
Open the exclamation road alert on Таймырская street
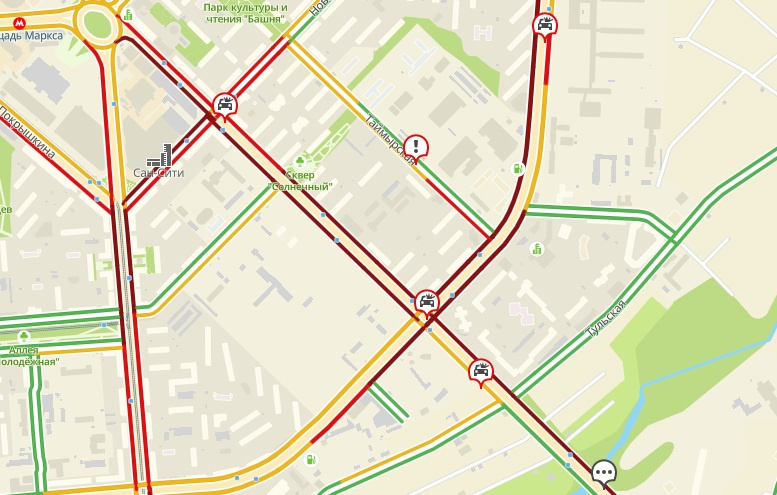pos(416,146)
